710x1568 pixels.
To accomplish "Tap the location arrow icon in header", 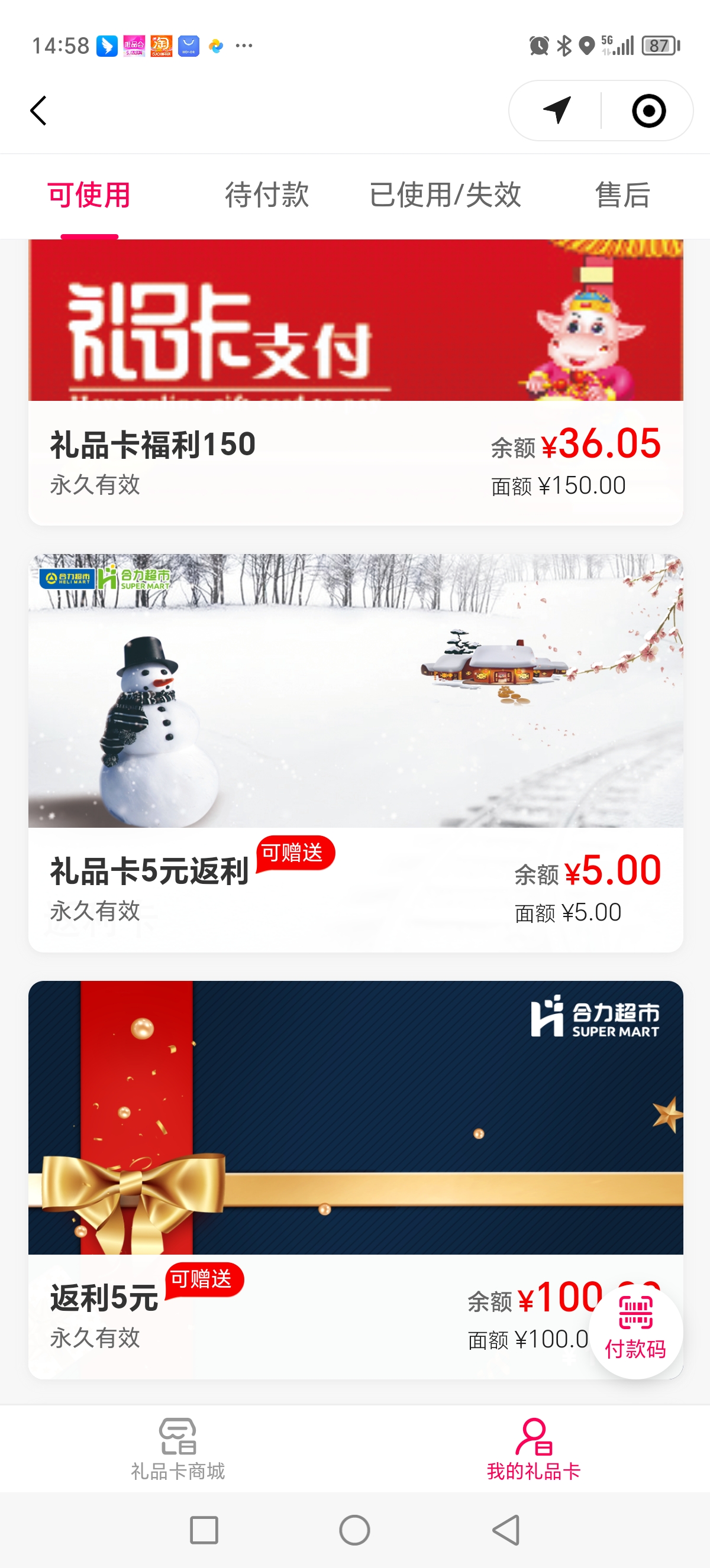I will pyautogui.click(x=557, y=111).
